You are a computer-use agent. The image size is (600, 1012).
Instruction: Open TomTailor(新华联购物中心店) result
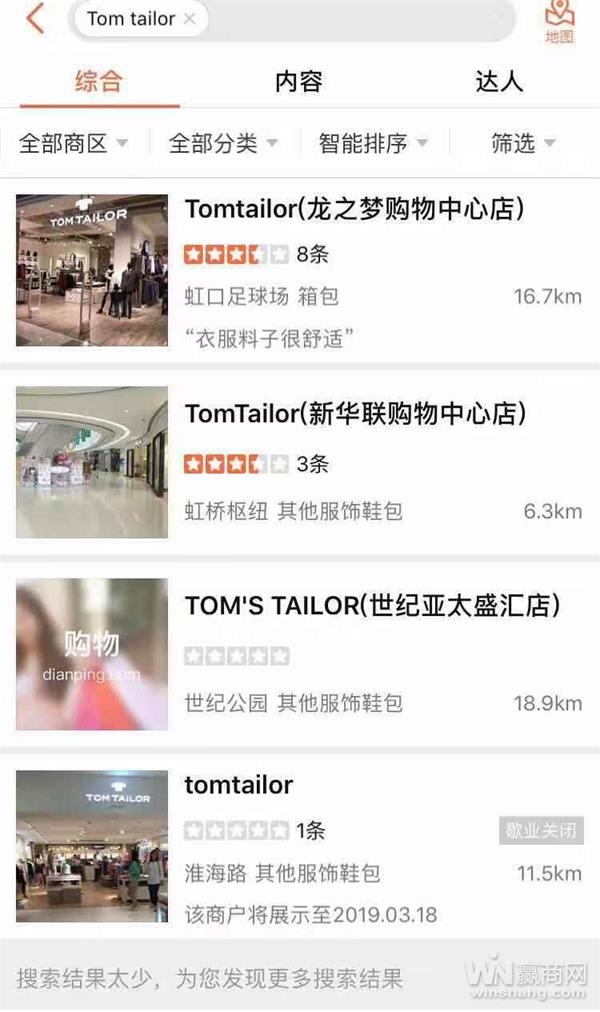[x=355, y=414]
